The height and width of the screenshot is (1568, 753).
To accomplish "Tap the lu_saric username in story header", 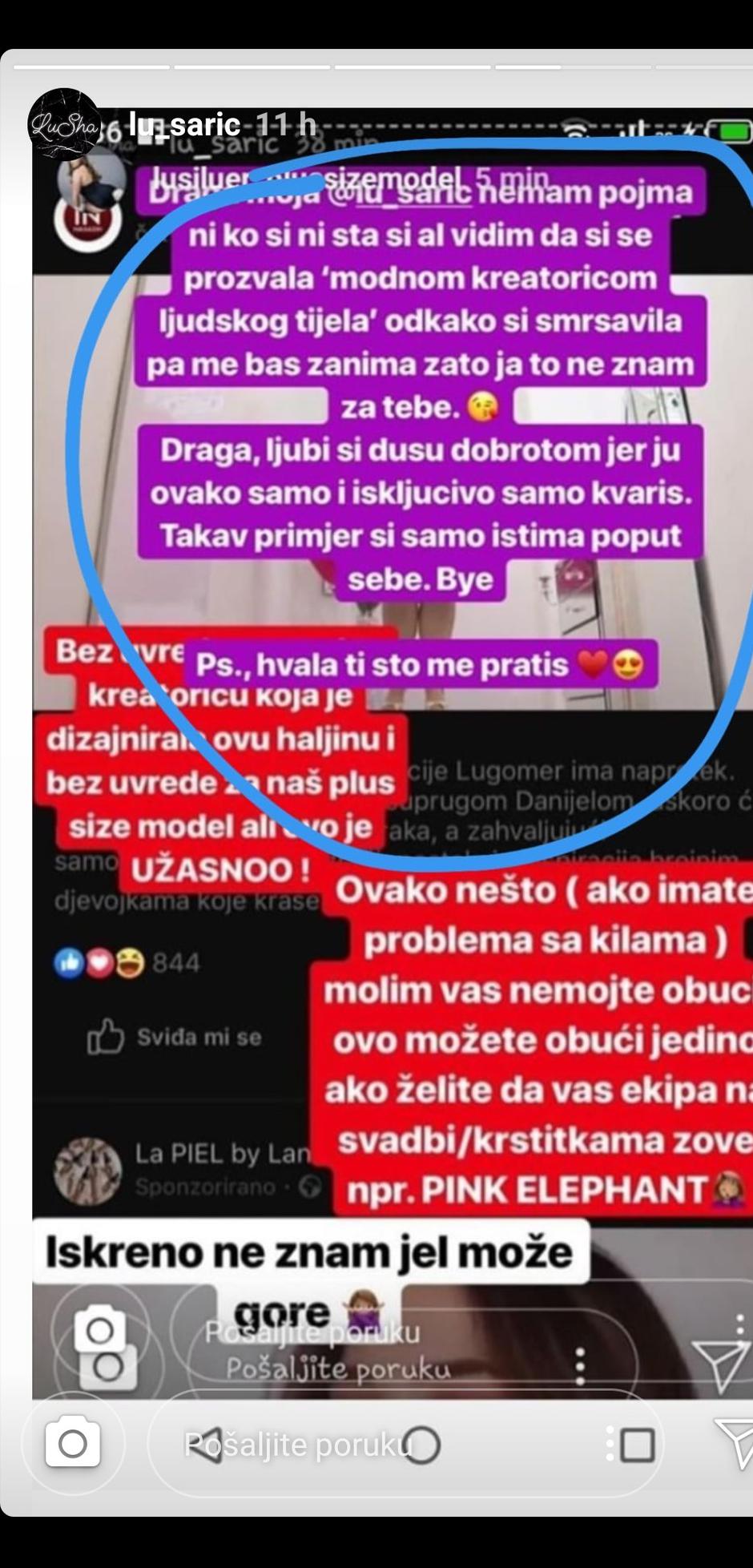I will [x=183, y=124].
